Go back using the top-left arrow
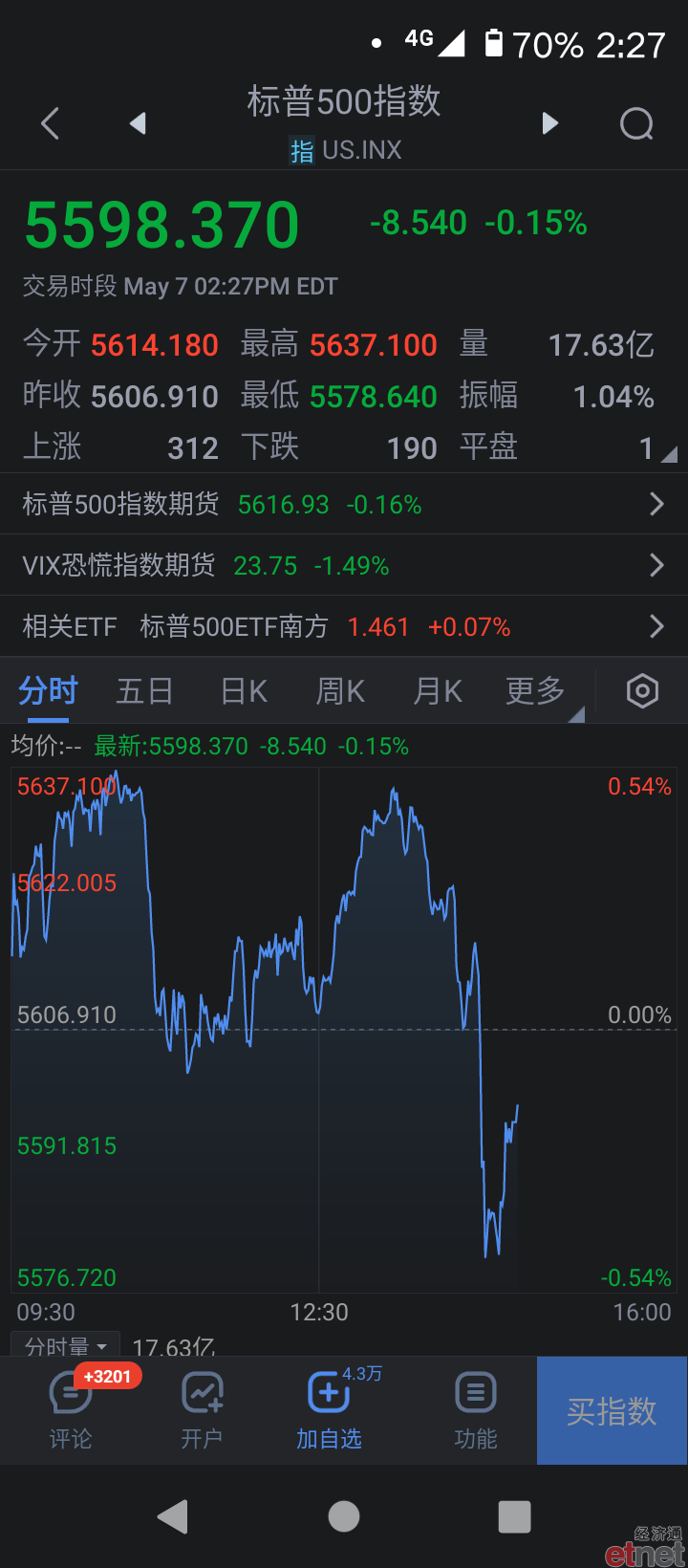The height and width of the screenshot is (1568, 688). tap(51, 123)
